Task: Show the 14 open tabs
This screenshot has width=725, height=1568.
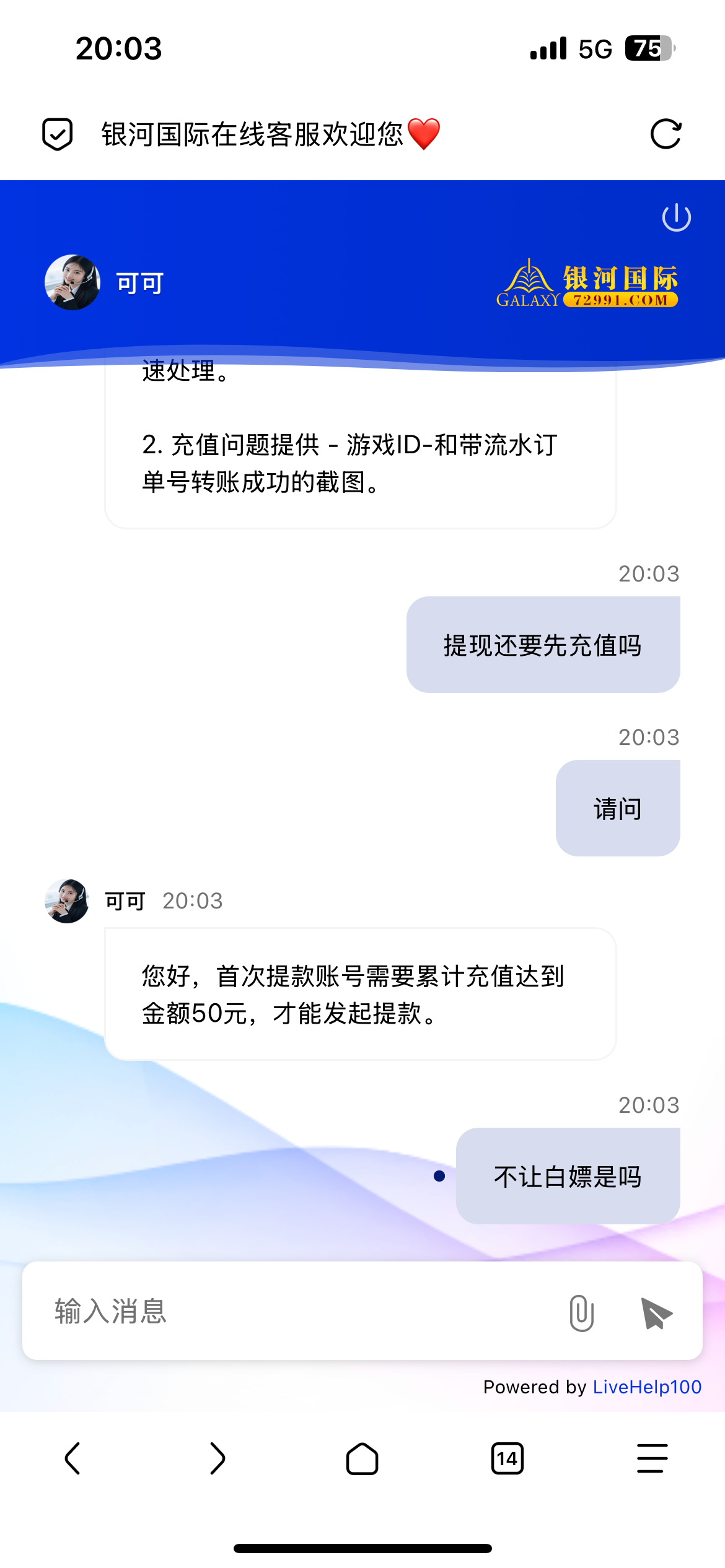Action: [507, 1458]
